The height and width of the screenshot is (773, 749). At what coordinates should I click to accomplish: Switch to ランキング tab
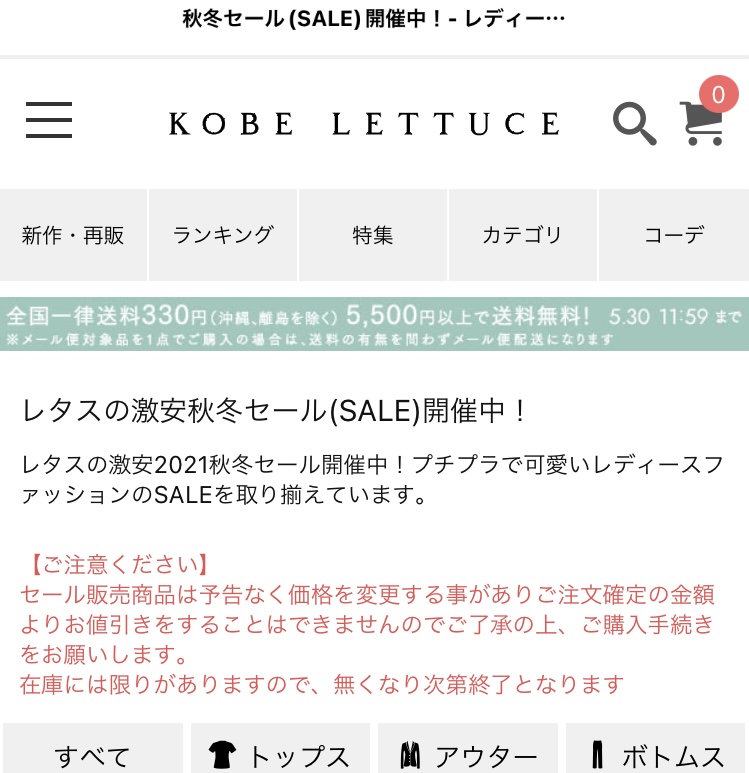click(x=223, y=236)
